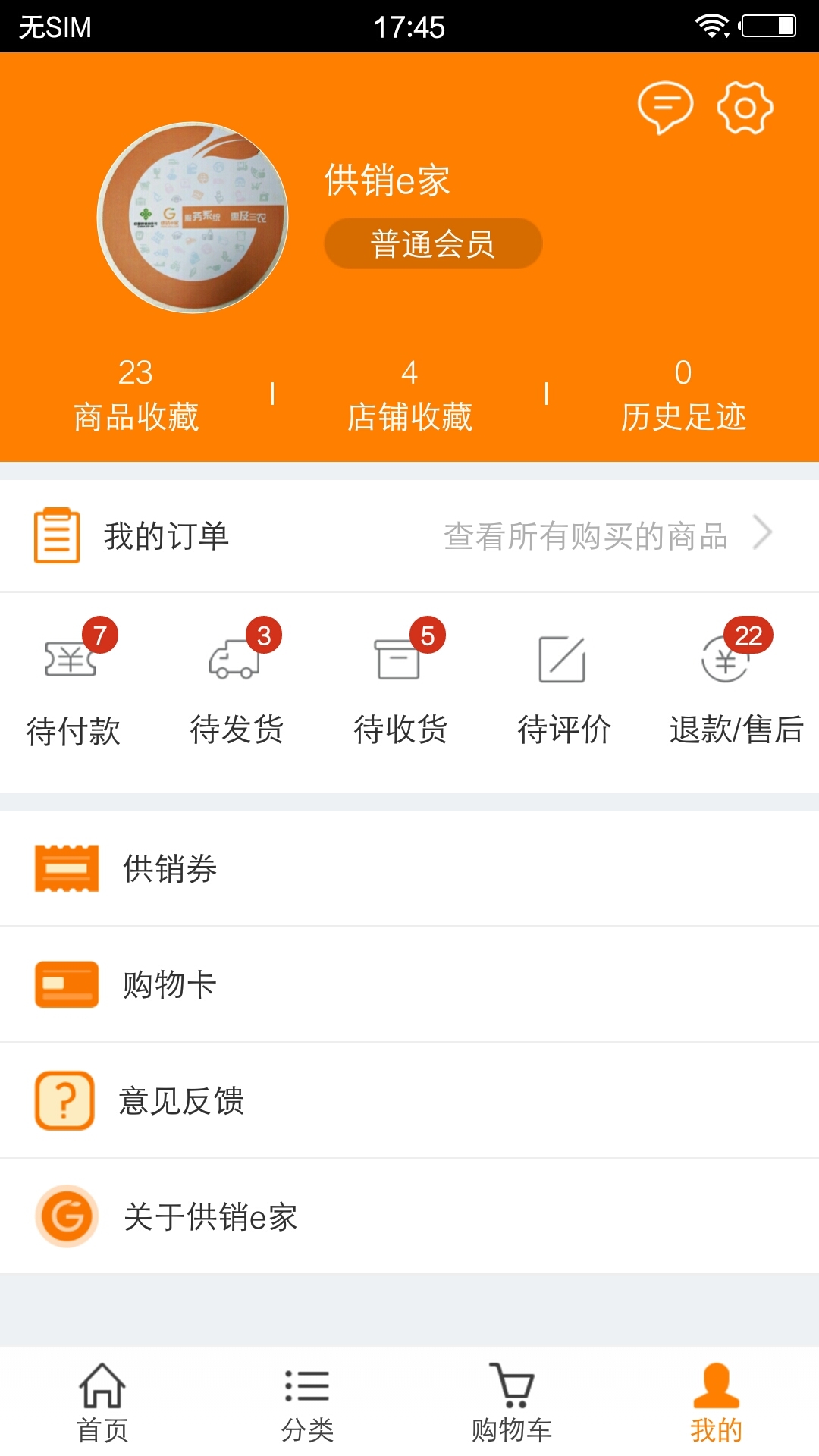Tap the profile avatar picture
819x1456 pixels.
[193, 218]
